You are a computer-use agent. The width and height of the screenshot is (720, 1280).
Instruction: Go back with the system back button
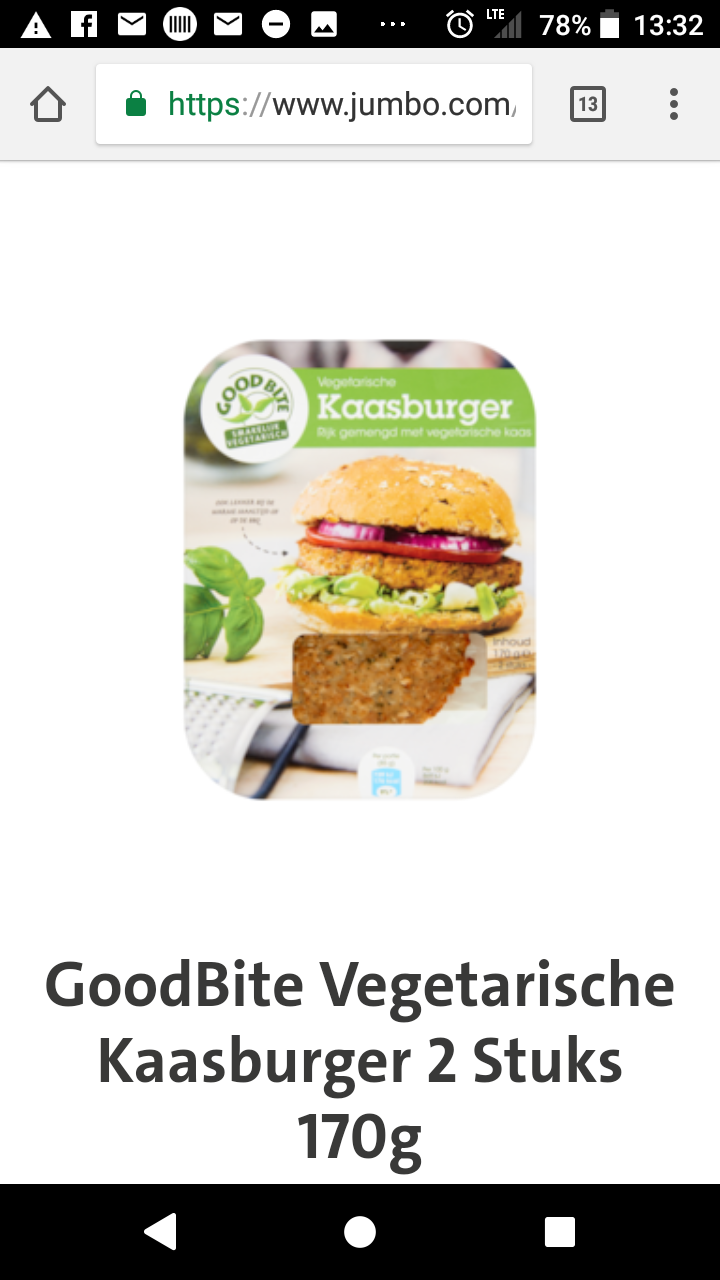click(x=160, y=1232)
